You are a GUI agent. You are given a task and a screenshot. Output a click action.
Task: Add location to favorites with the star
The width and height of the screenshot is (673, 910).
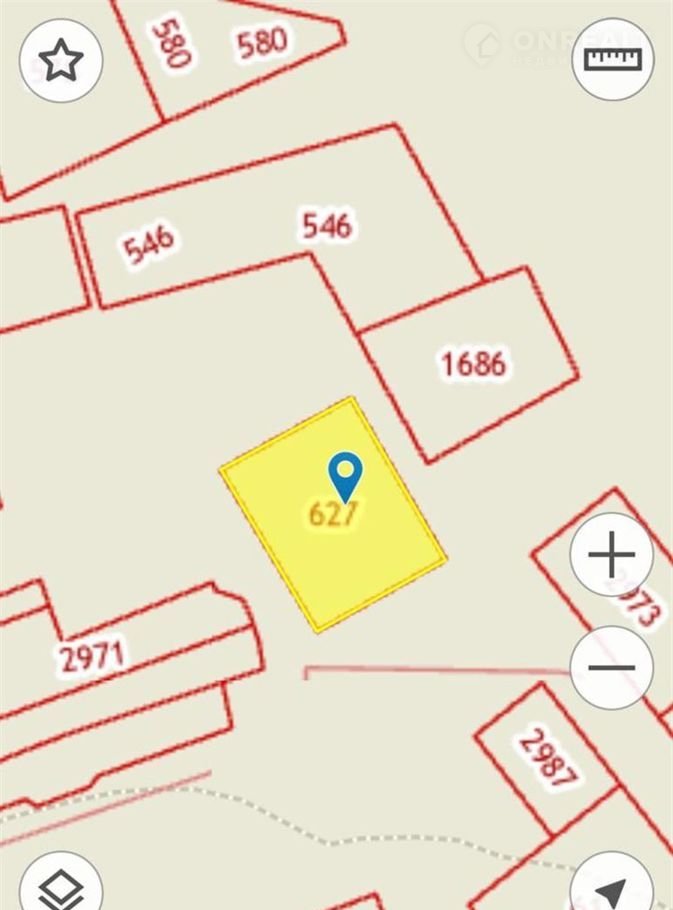(61, 60)
